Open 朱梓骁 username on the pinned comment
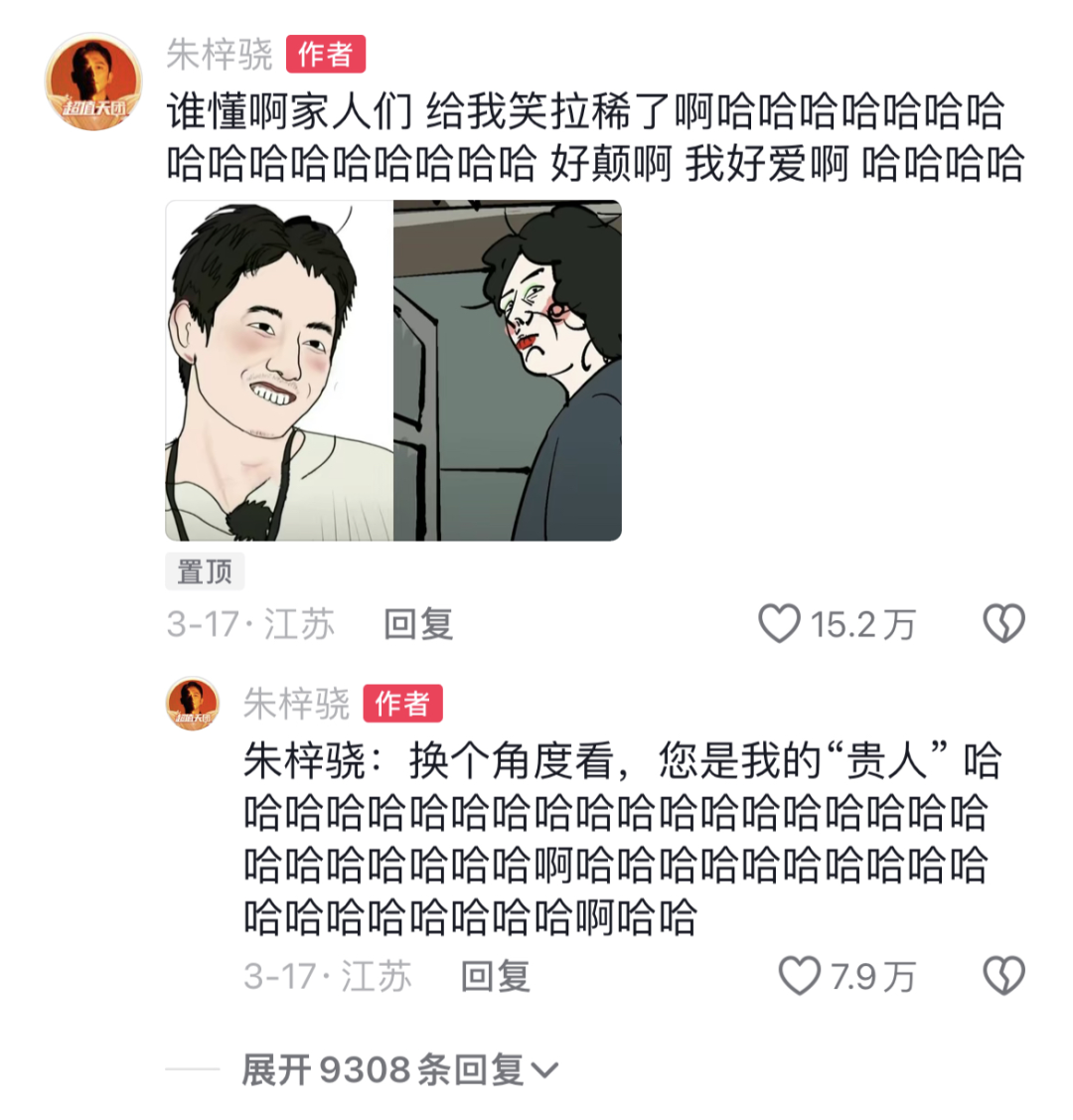The image size is (1073, 1120). click(x=220, y=55)
